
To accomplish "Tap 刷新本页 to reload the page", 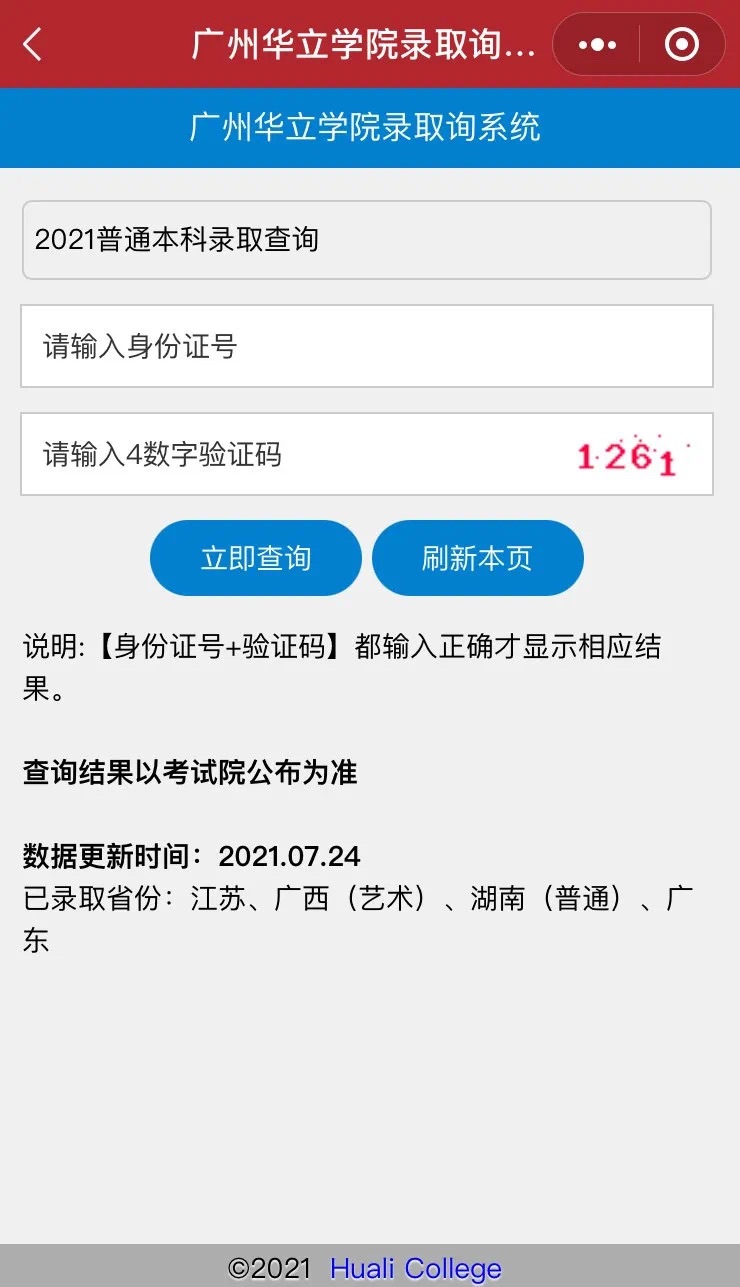I will 477,558.
